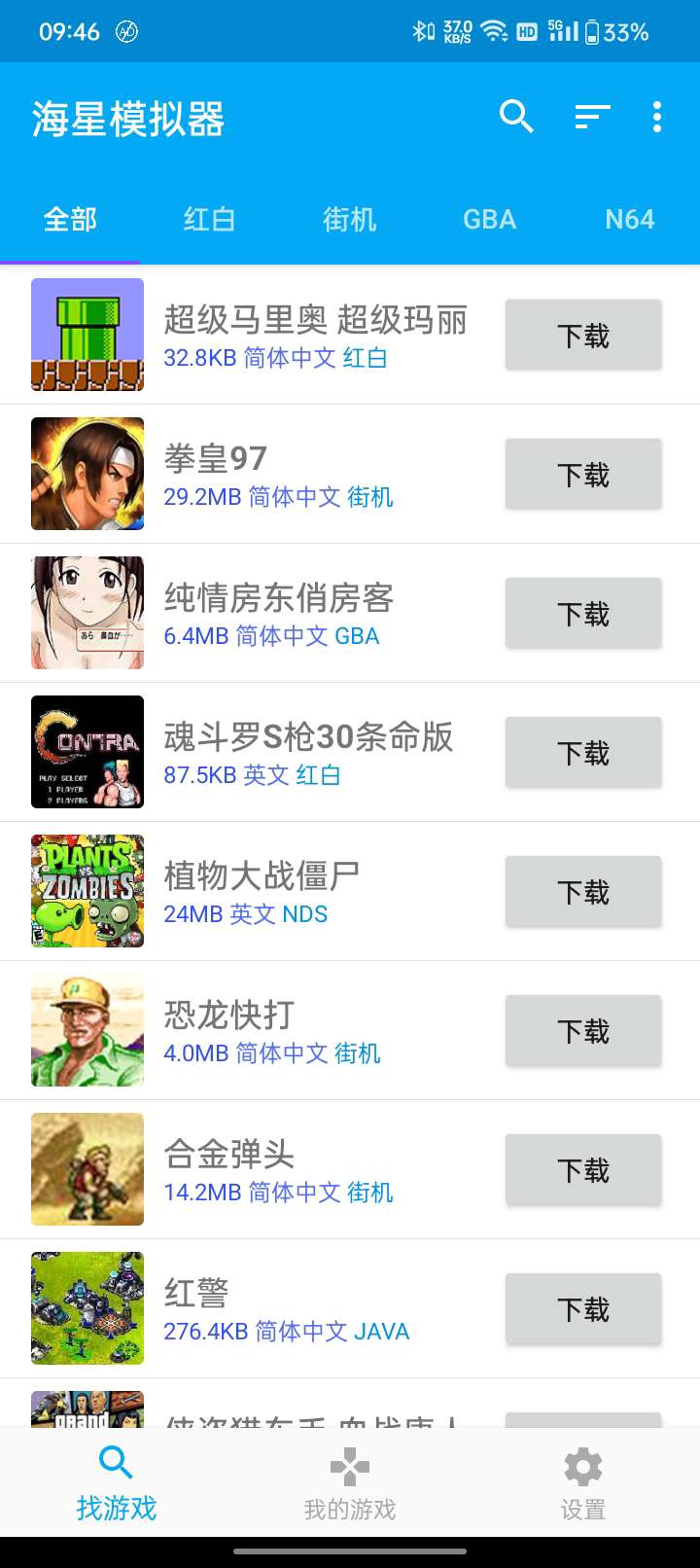Select the GBA tab

[x=489, y=220]
